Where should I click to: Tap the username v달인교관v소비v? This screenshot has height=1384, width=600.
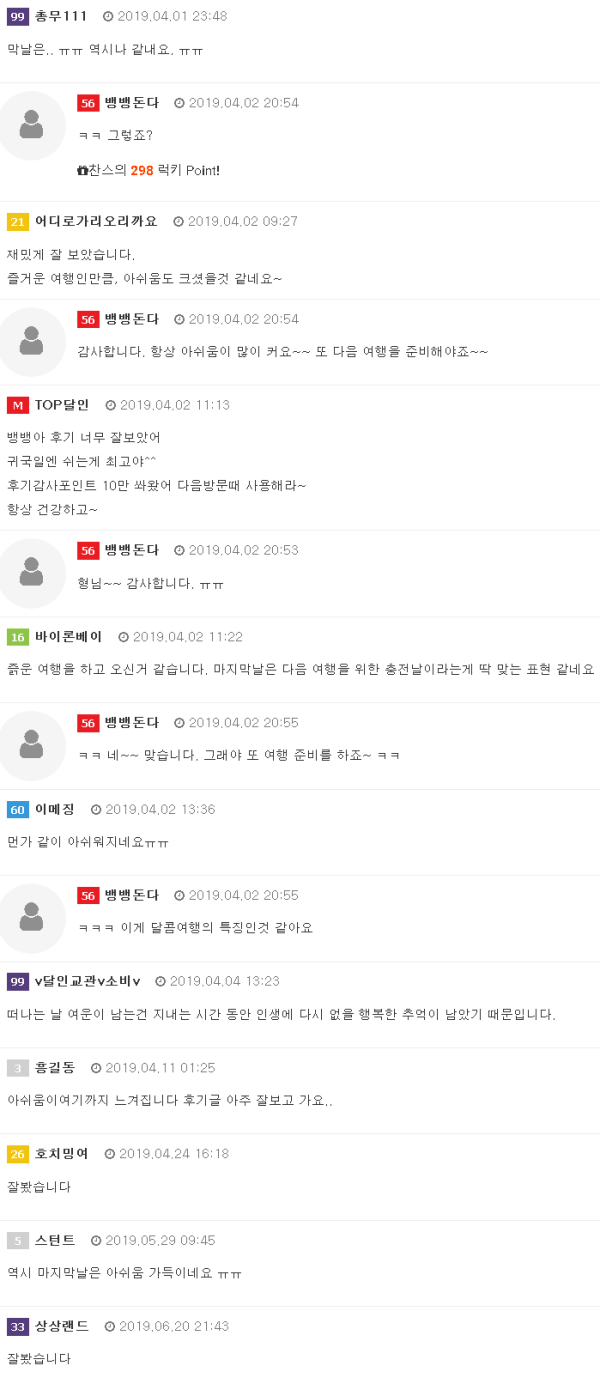pos(88,981)
